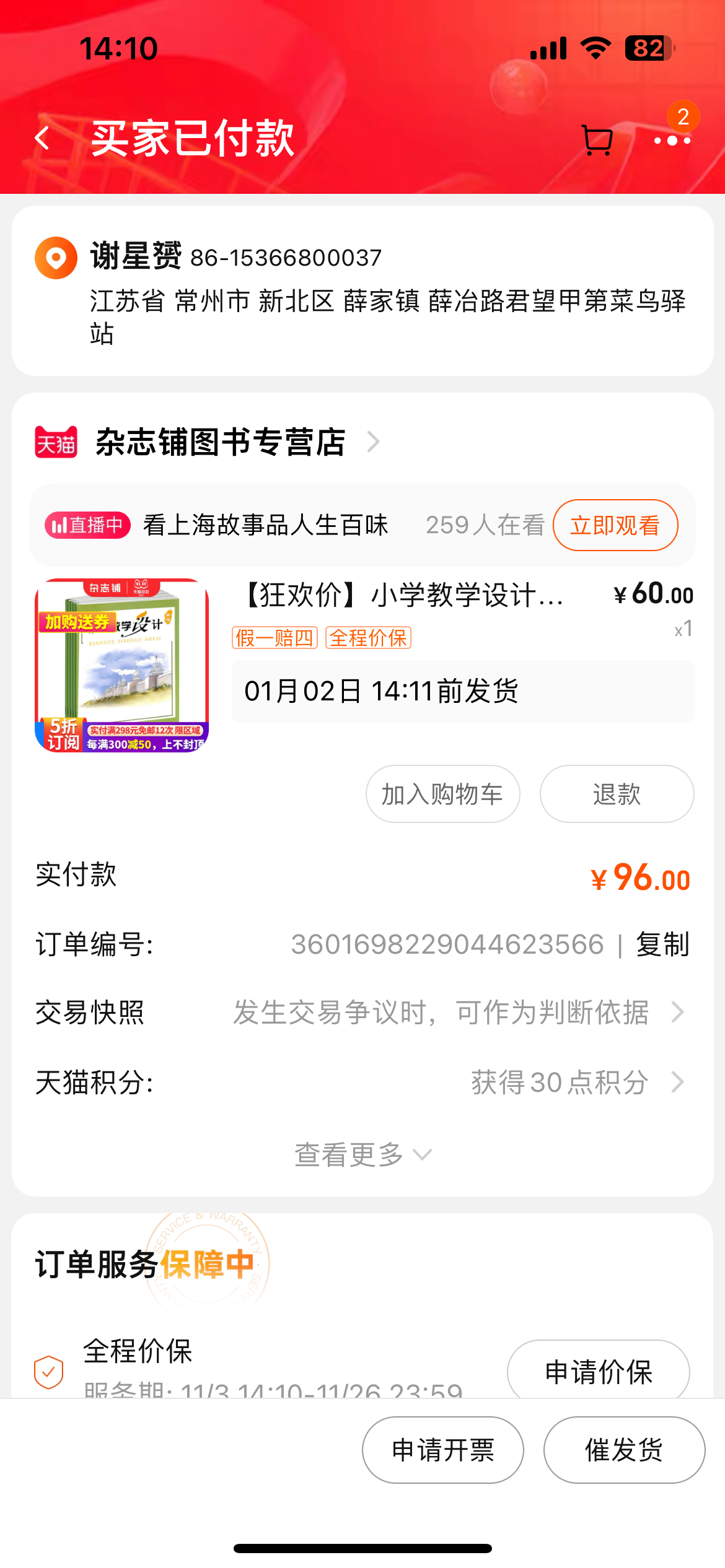Expand 查看更多 order details

click(362, 1154)
